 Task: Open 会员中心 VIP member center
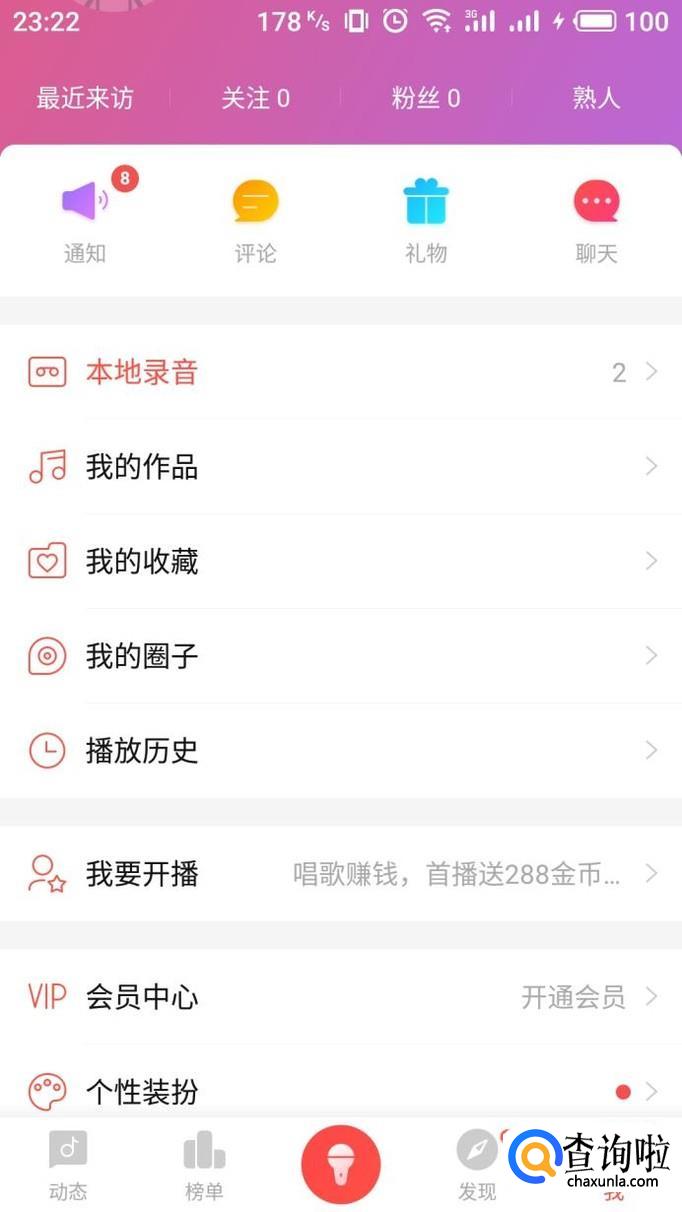pyautogui.click(x=341, y=997)
